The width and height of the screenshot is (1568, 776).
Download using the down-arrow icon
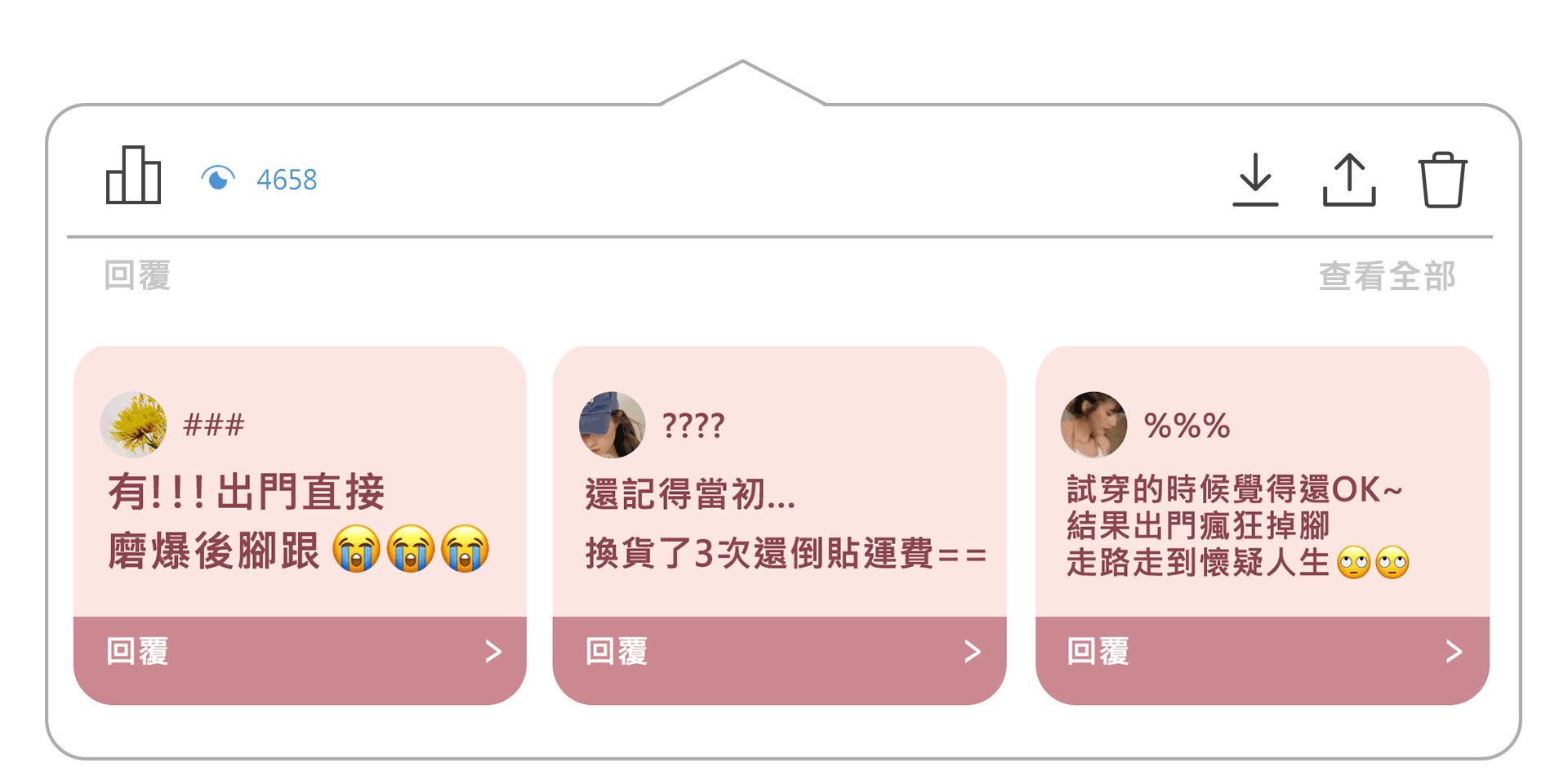click(x=1255, y=180)
